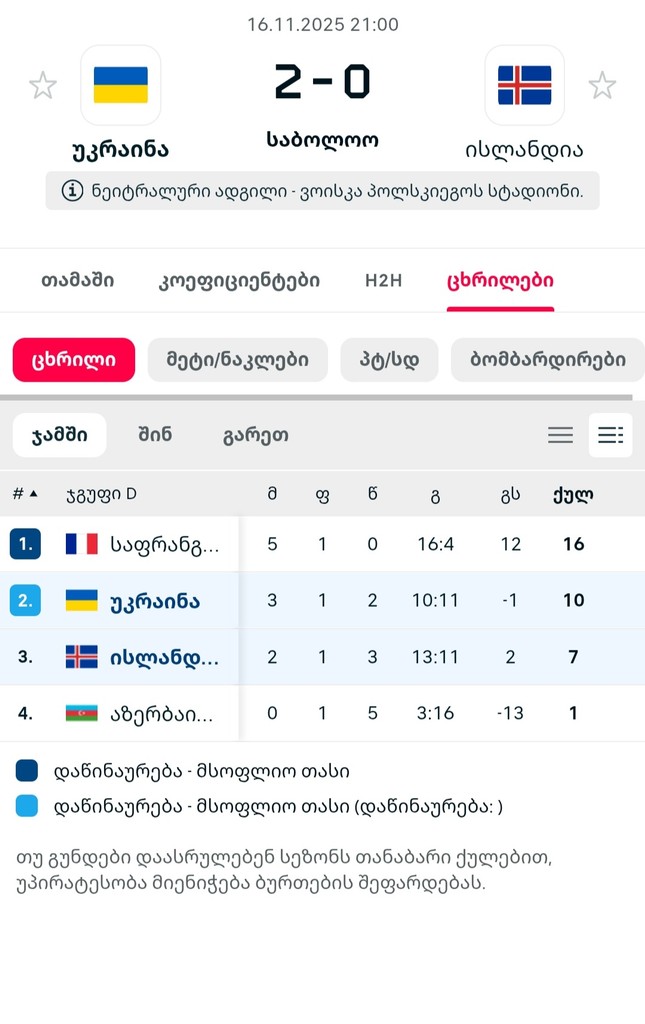The width and height of the screenshot is (645, 1024).
Task: Sort the table by the # column
Action: tap(25, 494)
